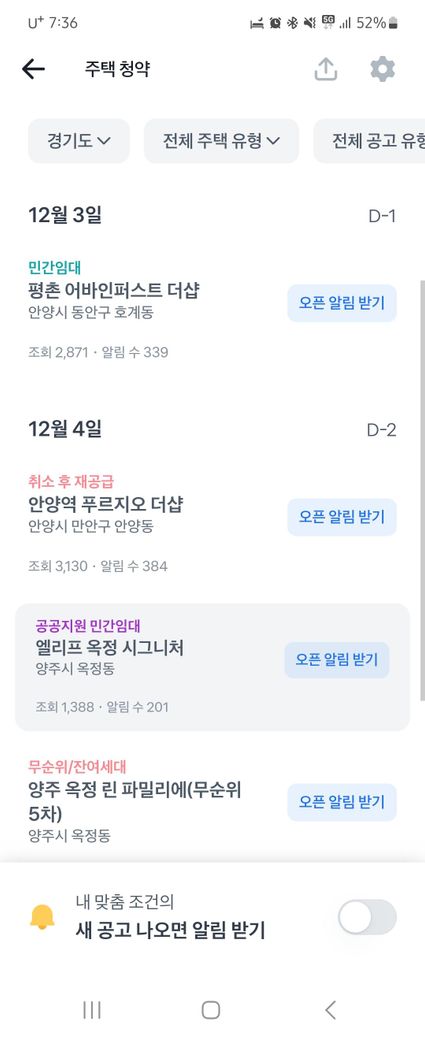This screenshot has width=425, height=1040.
Task: Go back using the top-left arrow
Action: pos(33,69)
